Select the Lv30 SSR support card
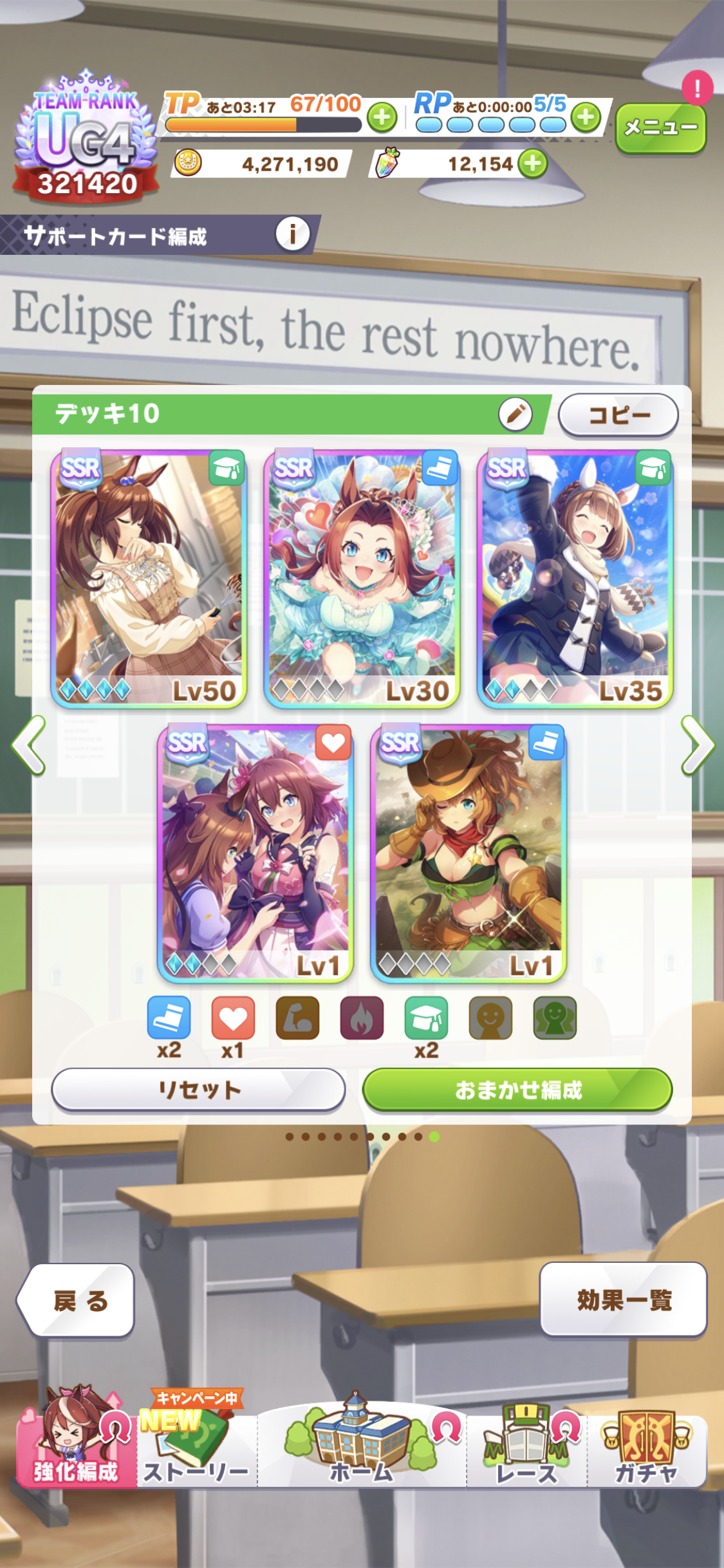Screen dimensions: 724x1568 coord(362,578)
